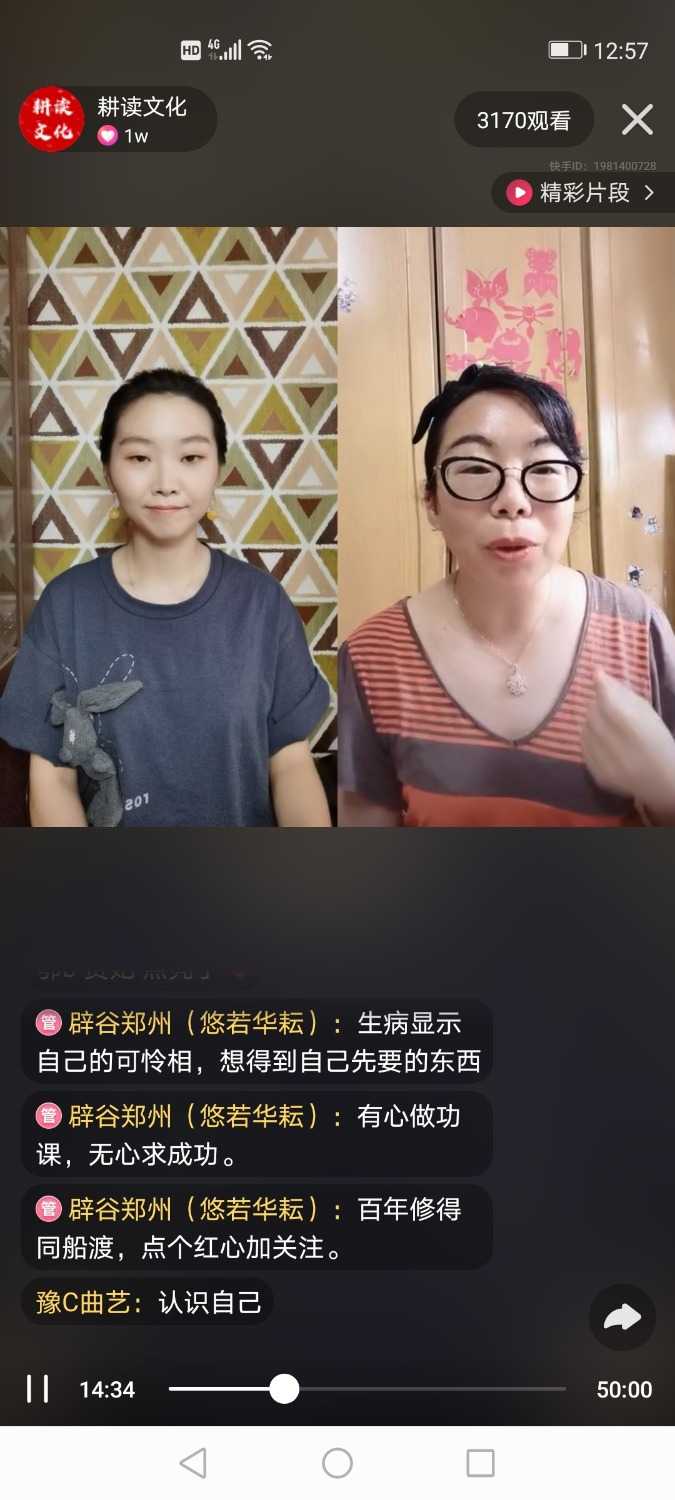Share this replay via arrow icon
The width and height of the screenshot is (675, 1500).
622,1317
